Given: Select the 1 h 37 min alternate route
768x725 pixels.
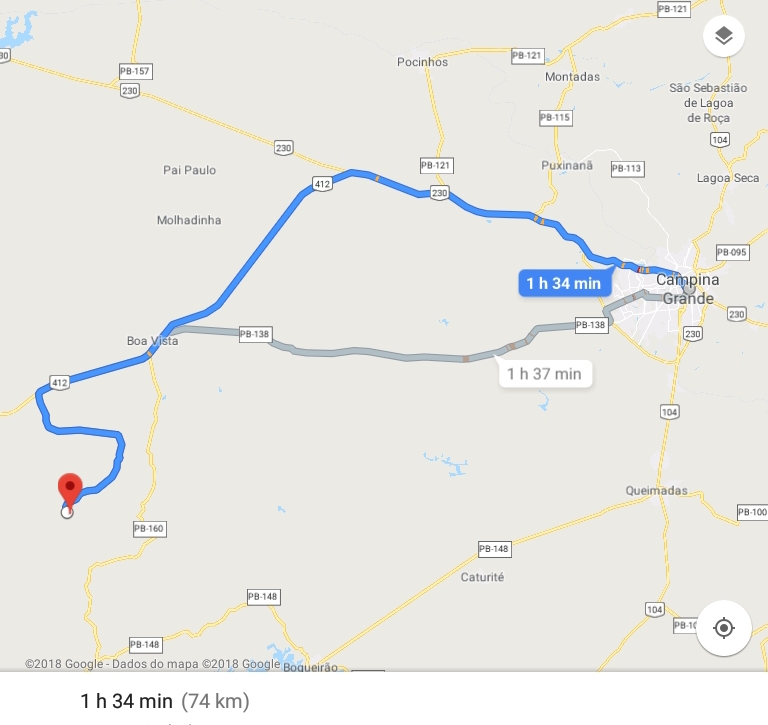Looking at the screenshot, I should pos(544,374).
